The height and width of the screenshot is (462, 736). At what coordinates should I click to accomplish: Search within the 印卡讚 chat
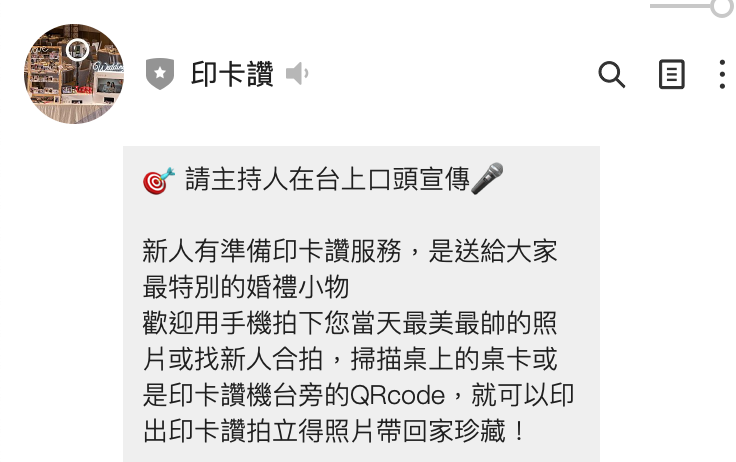611,74
